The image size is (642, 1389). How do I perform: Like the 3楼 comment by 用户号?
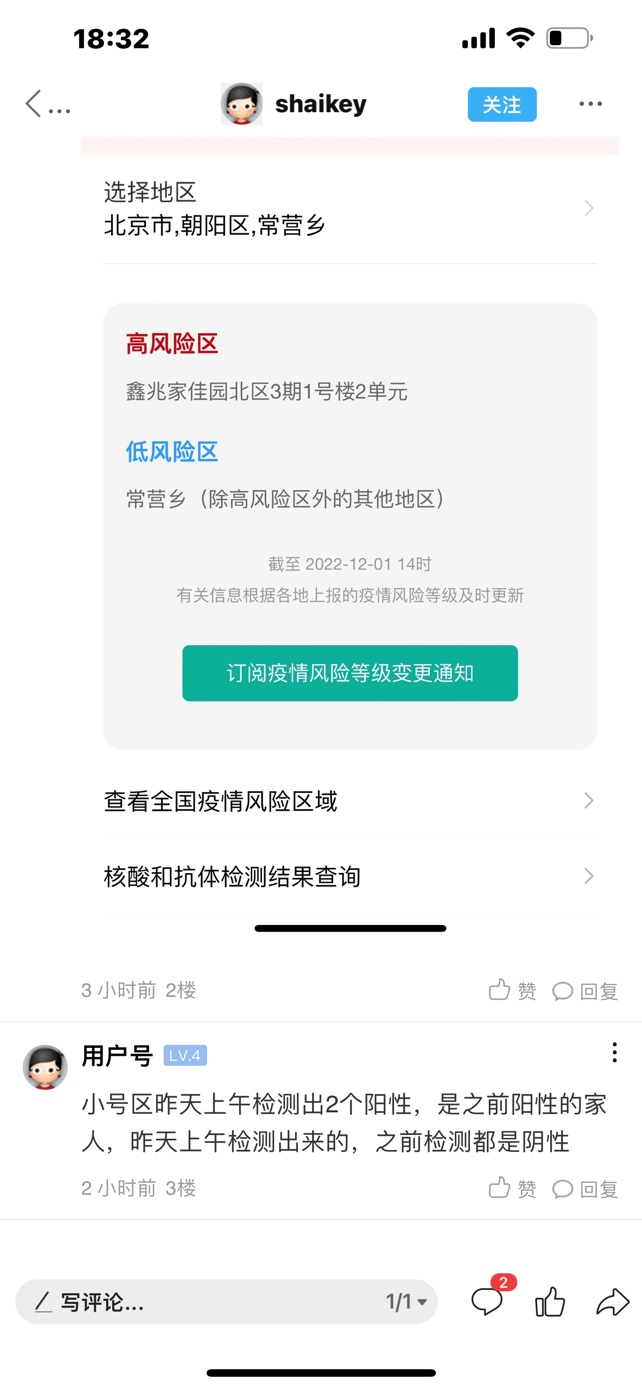[x=512, y=1188]
